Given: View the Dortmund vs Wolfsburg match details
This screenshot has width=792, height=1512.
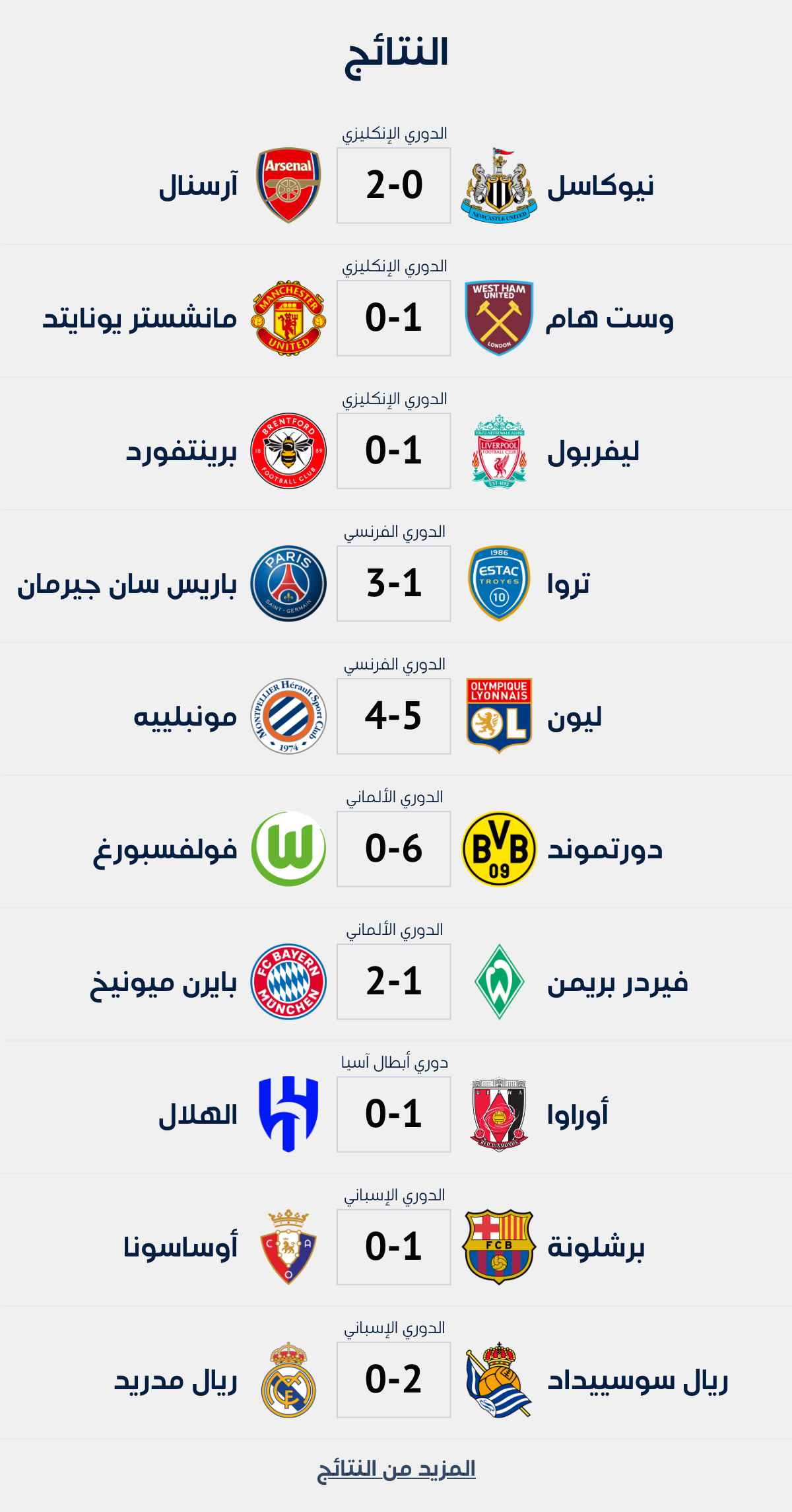Looking at the screenshot, I should pyautogui.click(x=394, y=848).
